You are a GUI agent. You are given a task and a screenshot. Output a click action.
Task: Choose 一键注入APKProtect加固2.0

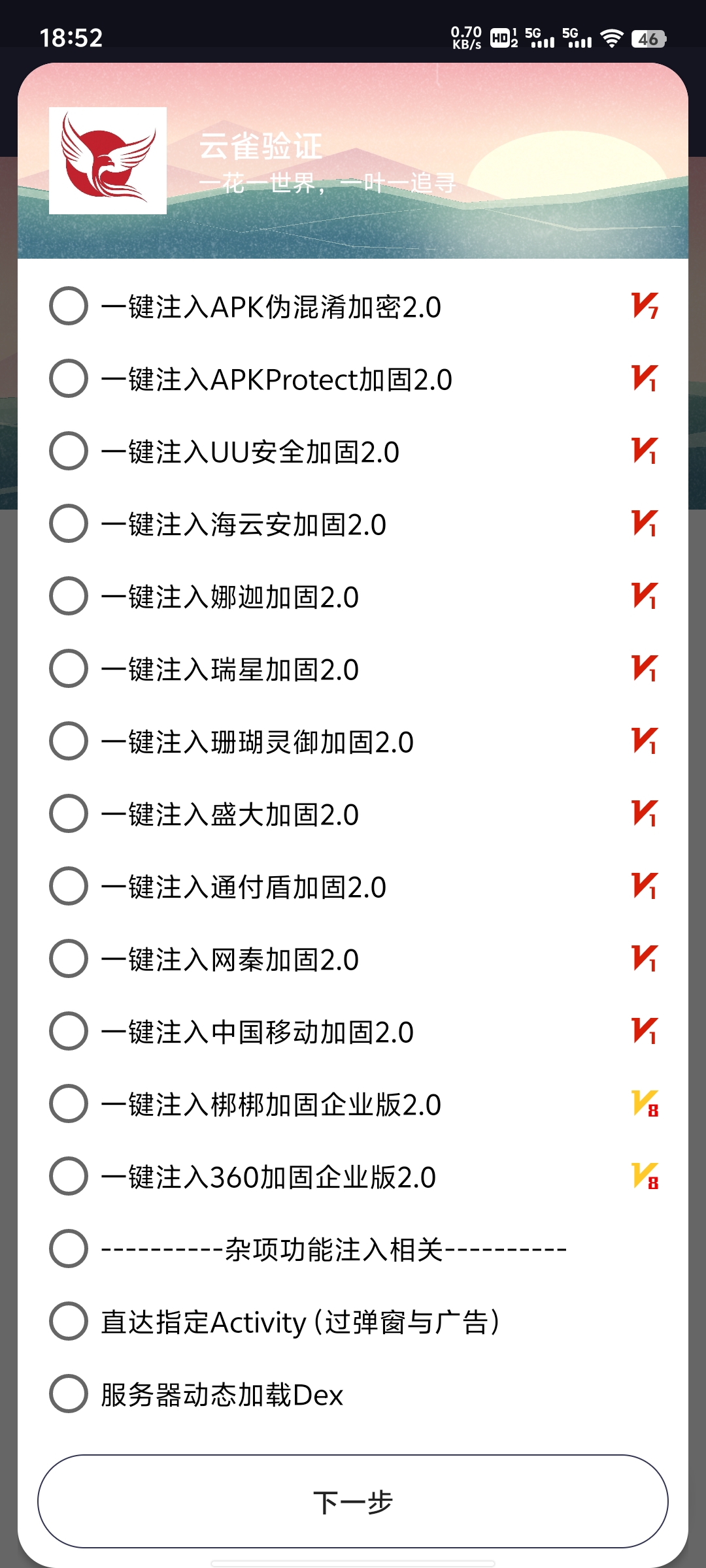tap(69, 378)
